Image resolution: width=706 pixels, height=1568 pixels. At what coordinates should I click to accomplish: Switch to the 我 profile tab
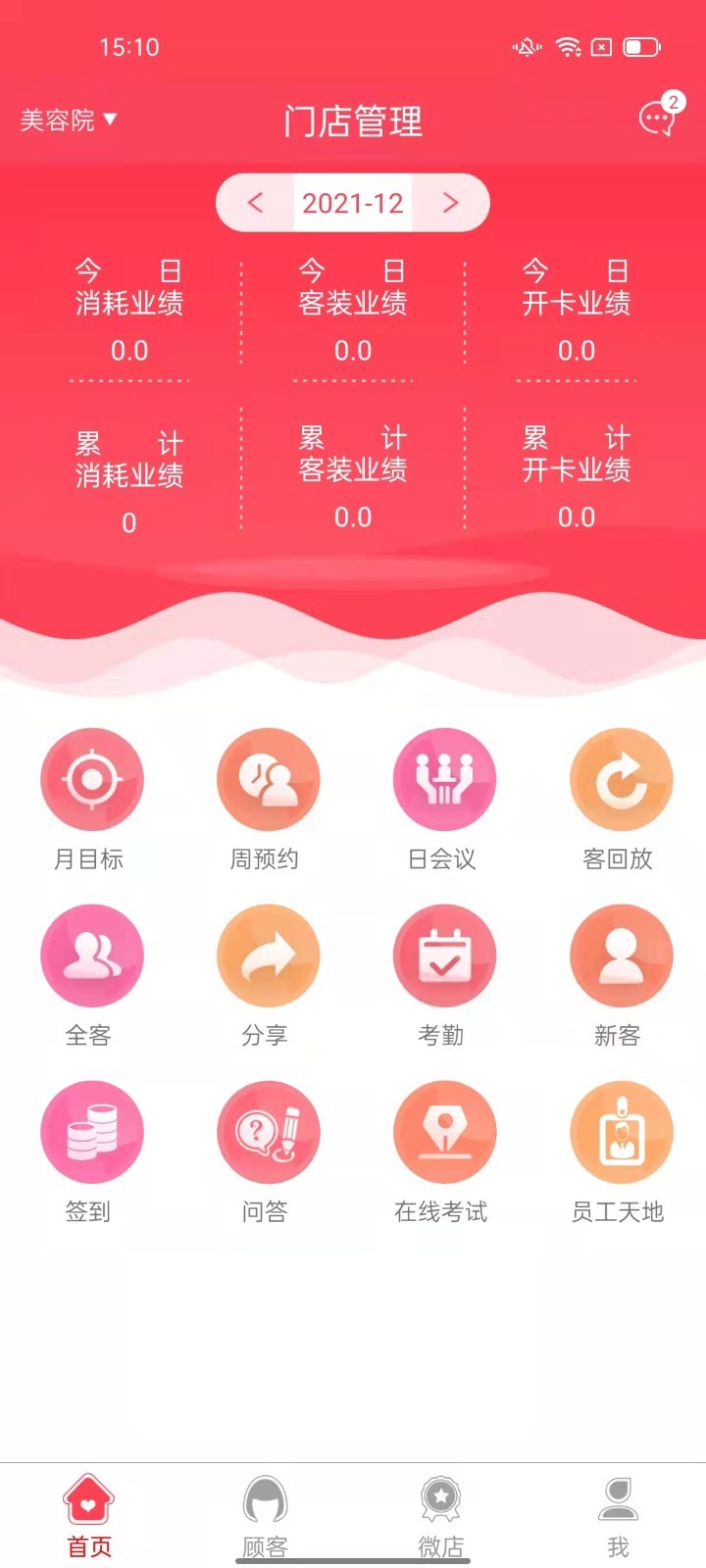coord(618,1514)
